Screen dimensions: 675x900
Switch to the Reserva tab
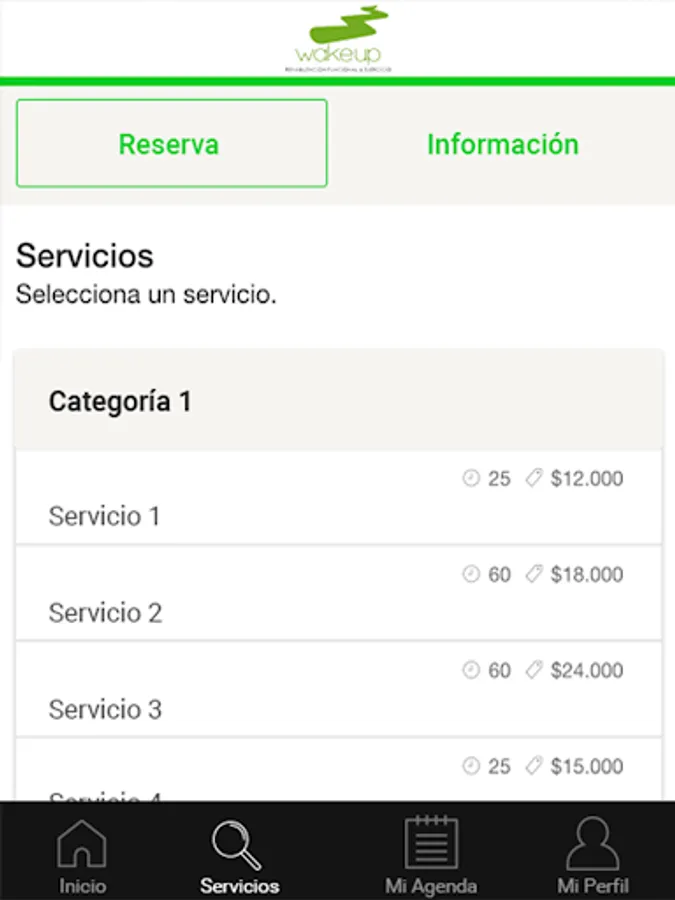pyautogui.click(x=171, y=143)
